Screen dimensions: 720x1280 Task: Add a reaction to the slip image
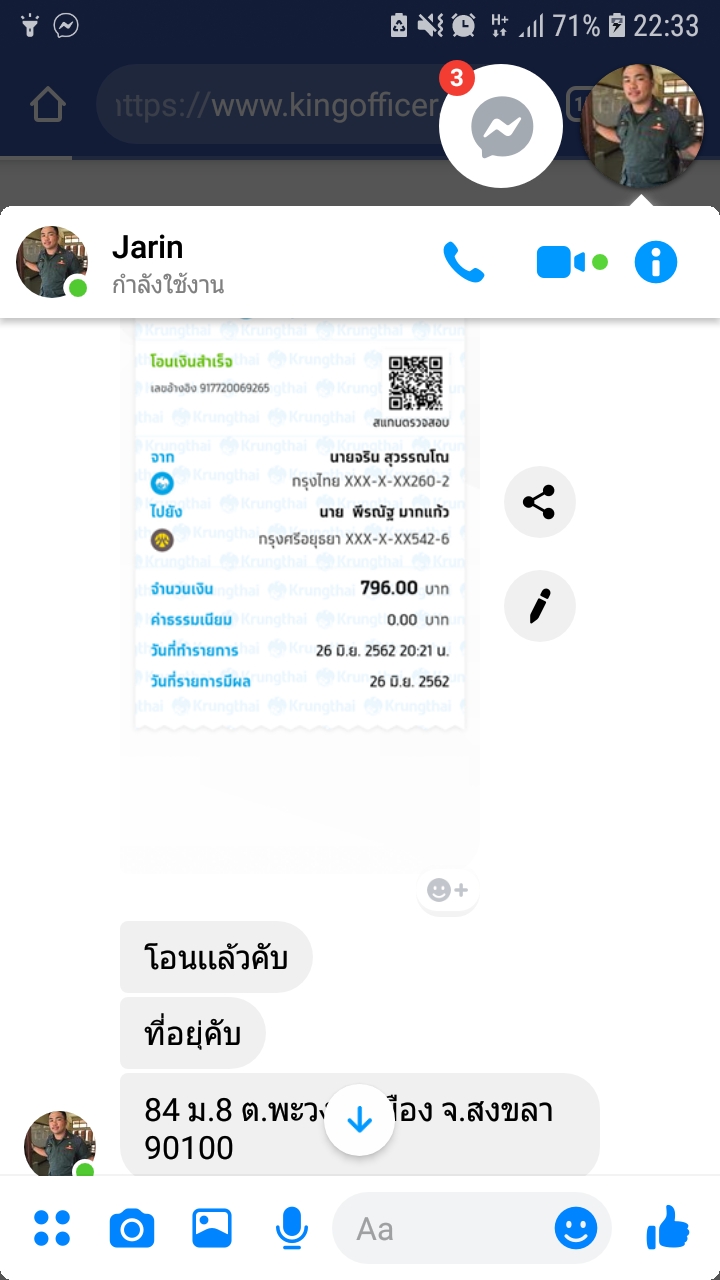(447, 890)
